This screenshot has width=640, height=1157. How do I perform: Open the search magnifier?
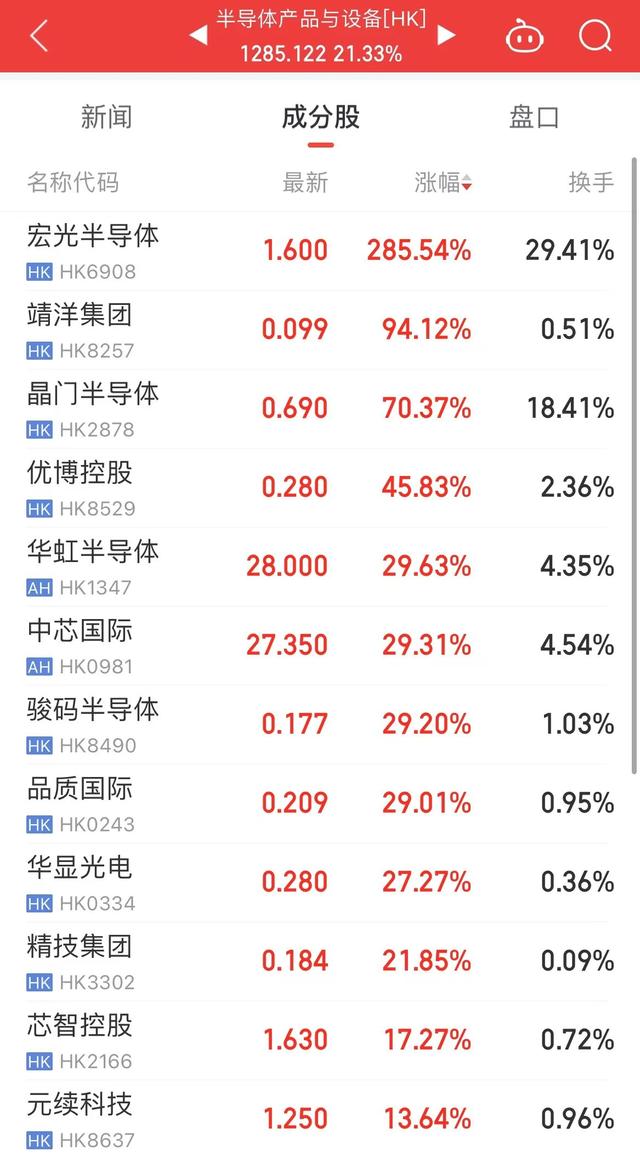click(595, 36)
